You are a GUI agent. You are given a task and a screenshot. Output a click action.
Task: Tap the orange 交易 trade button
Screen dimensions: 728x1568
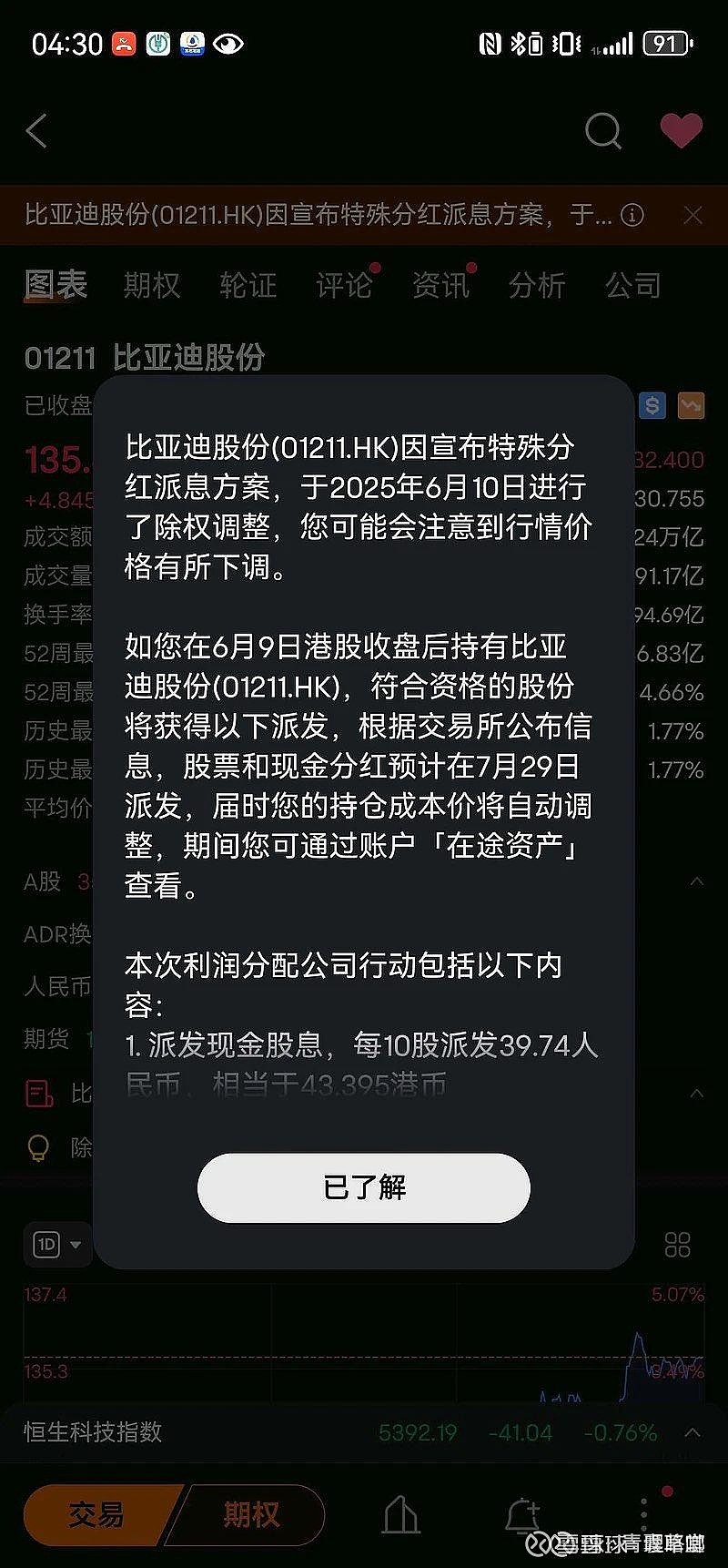[x=94, y=1512]
